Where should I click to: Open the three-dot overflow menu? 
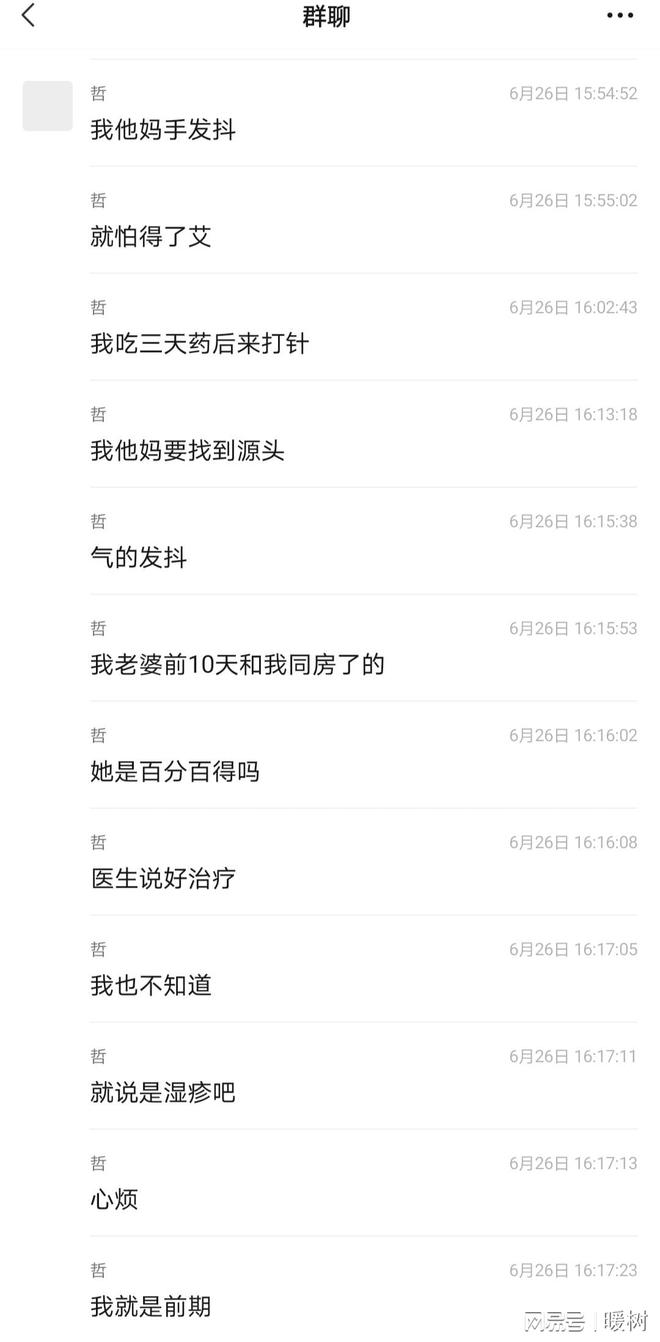pyautogui.click(x=620, y=15)
